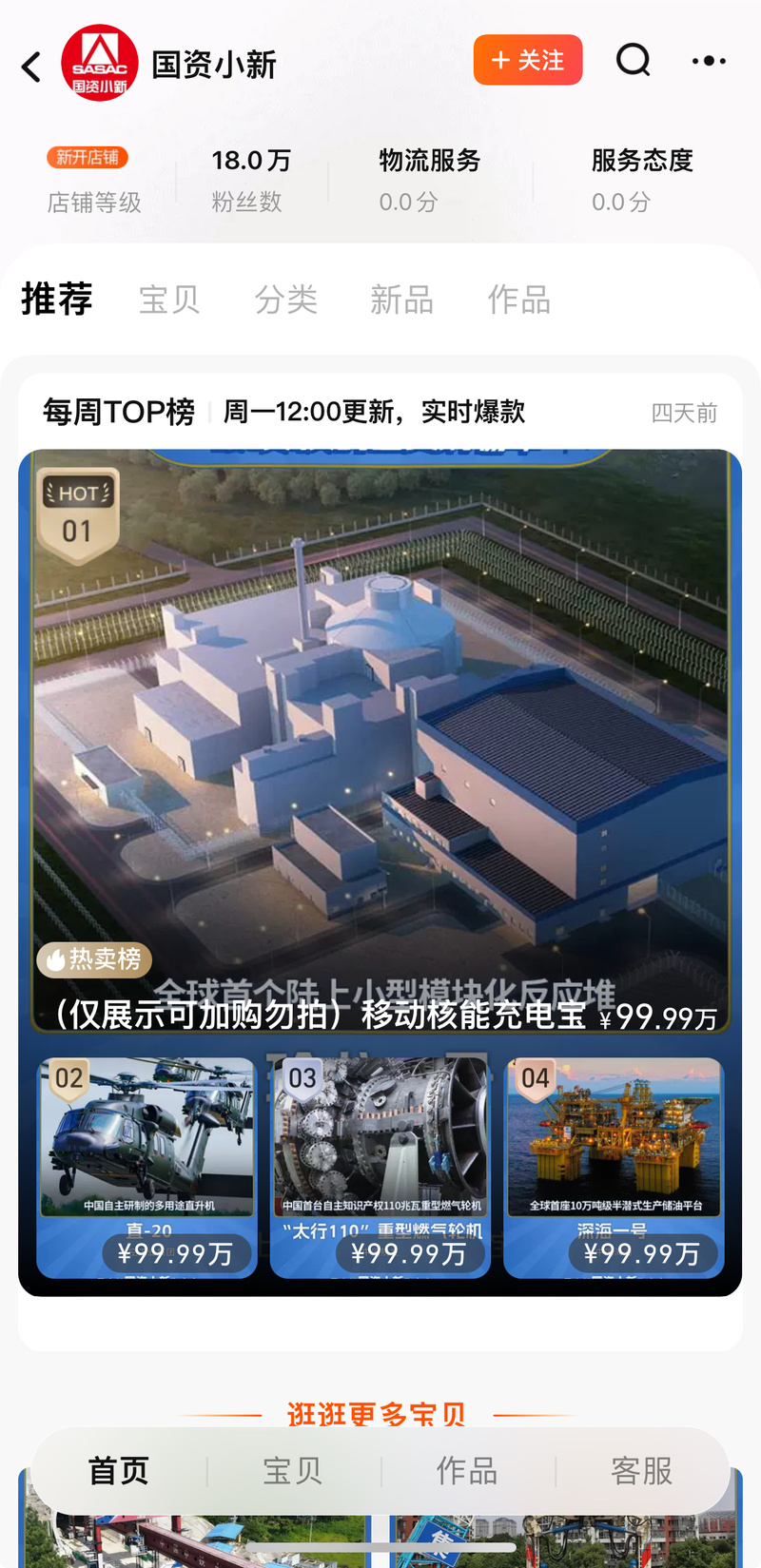Open the 深海一号 oil platform card

tap(614, 1168)
